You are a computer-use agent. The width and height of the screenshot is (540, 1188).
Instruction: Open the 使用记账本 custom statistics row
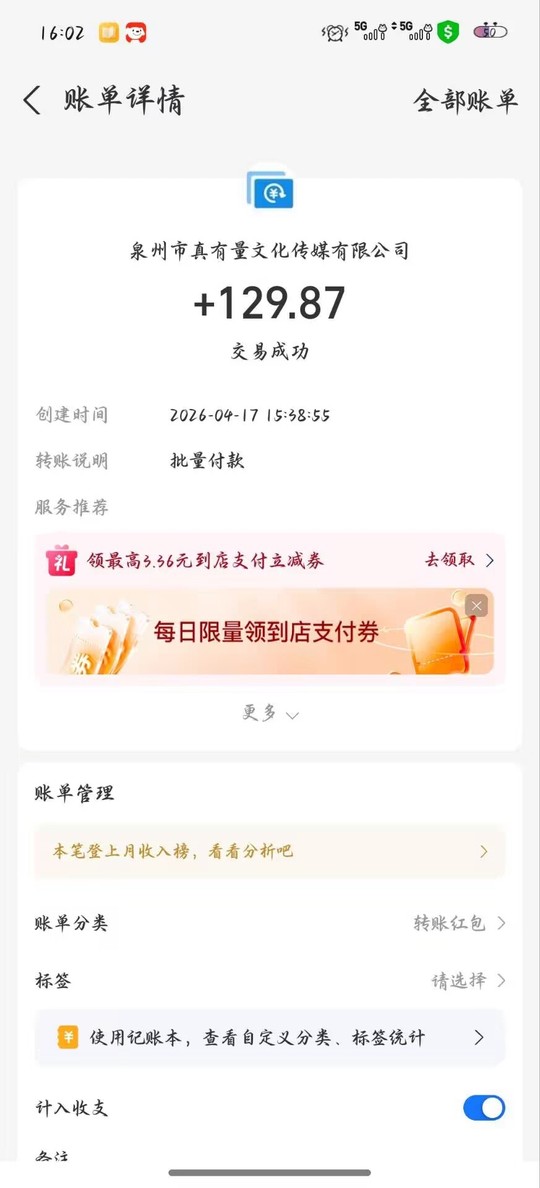coord(270,1037)
